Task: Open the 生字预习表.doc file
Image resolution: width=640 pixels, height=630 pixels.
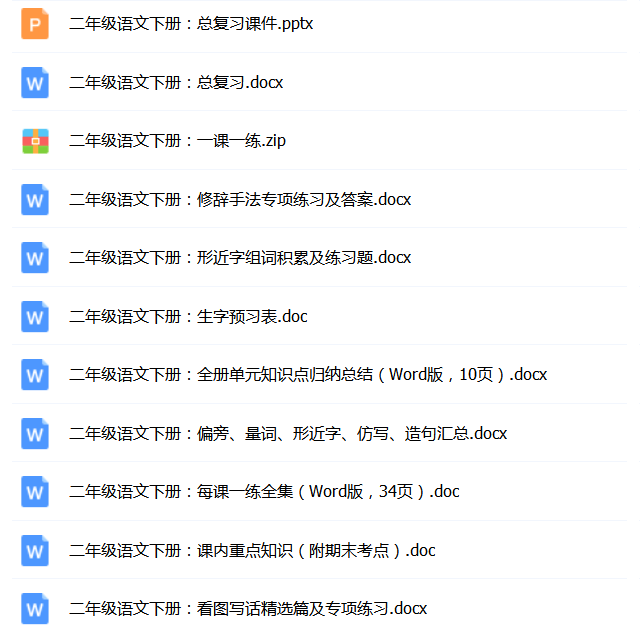Action: [188, 317]
